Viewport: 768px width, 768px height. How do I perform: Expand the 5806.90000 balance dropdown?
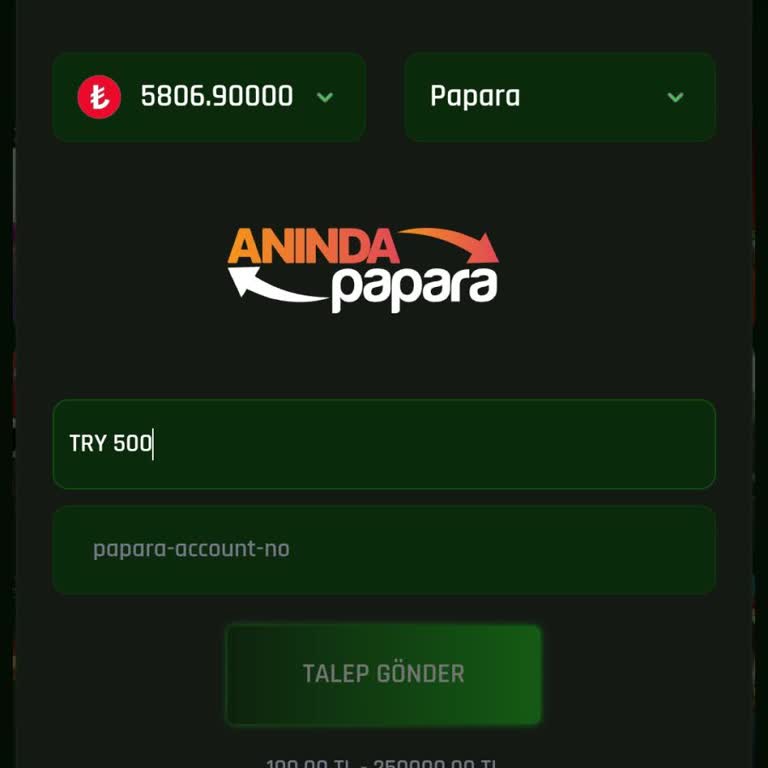[209, 97]
